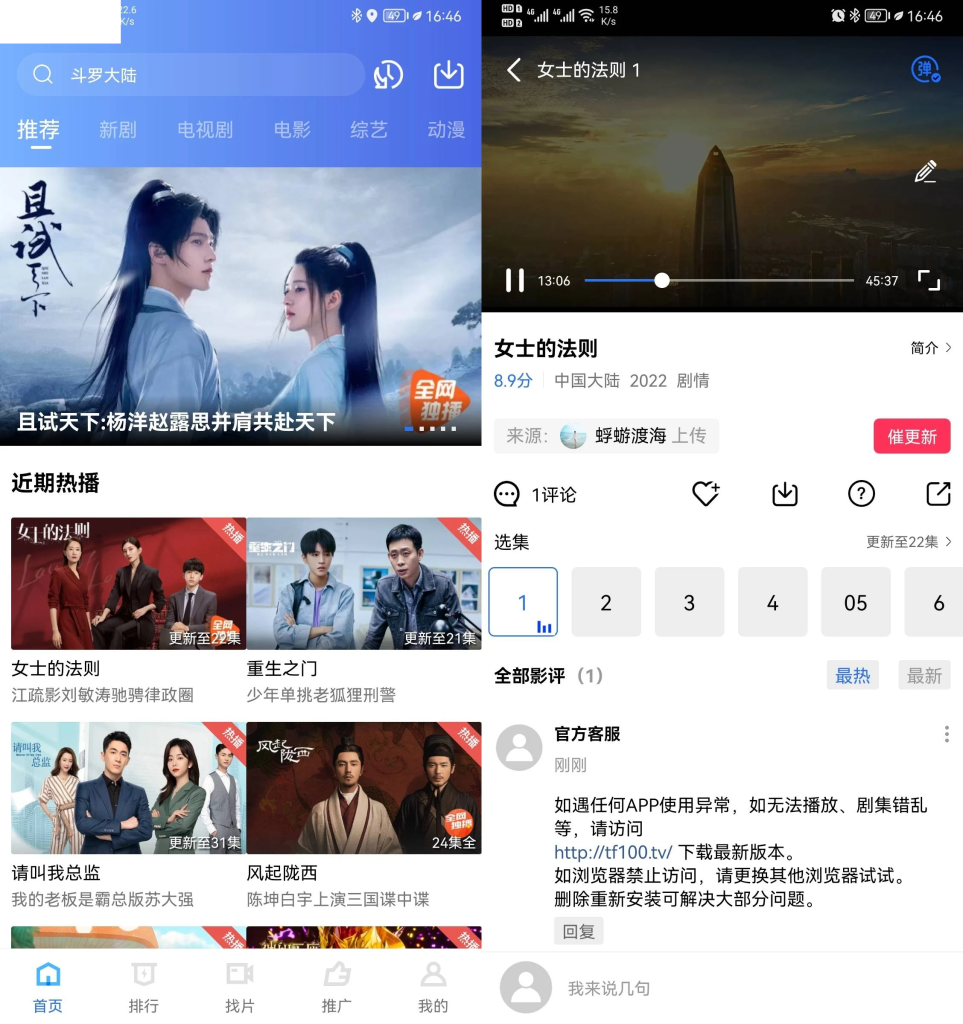Image resolution: width=963 pixels, height=1024 pixels.
Task: Tap the download icon beside the search bar
Action: [x=448, y=74]
